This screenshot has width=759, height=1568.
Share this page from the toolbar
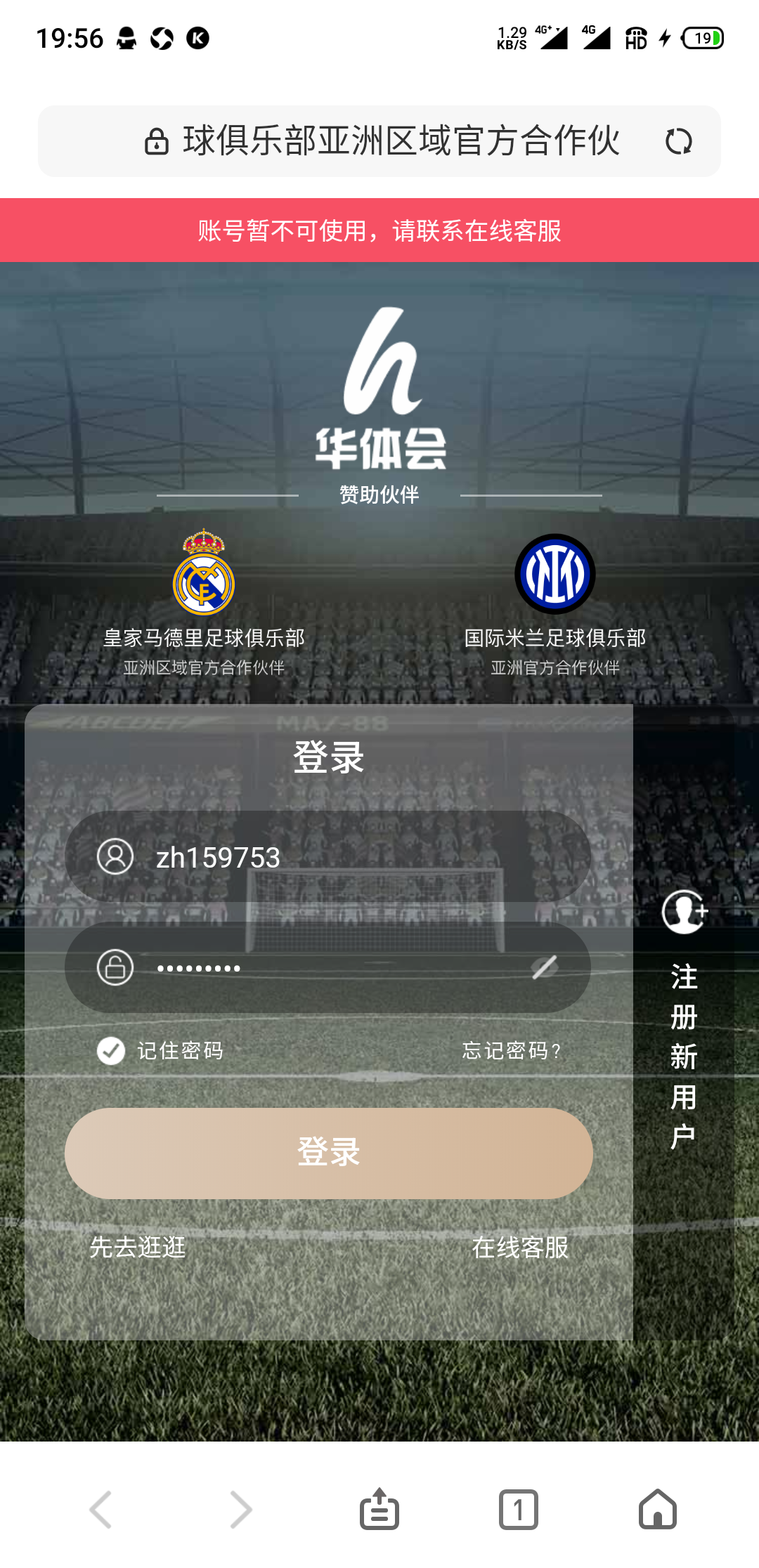(x=379, y=1509)
